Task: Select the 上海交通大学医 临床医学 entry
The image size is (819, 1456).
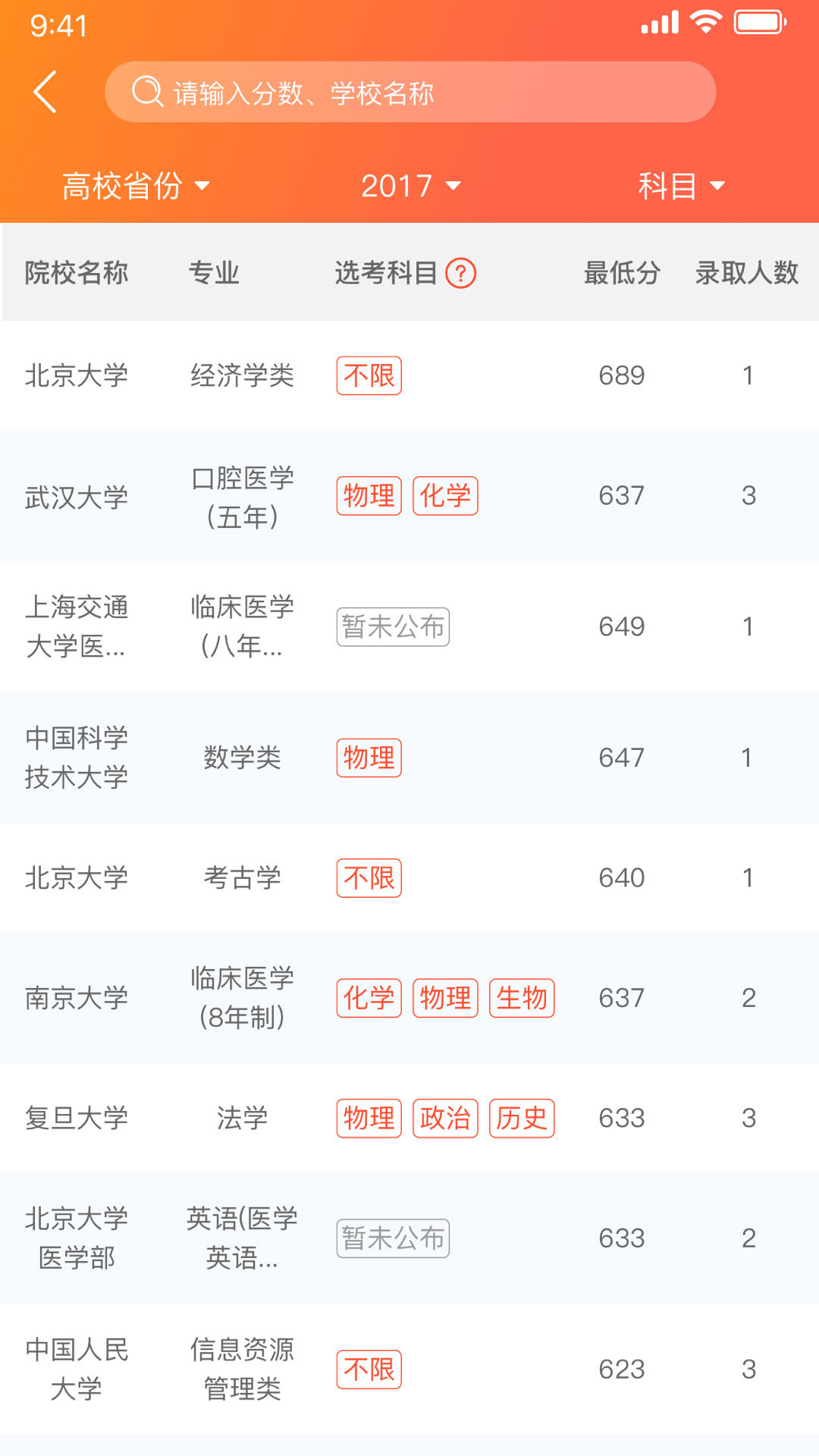Action: [x=409, y=626]
